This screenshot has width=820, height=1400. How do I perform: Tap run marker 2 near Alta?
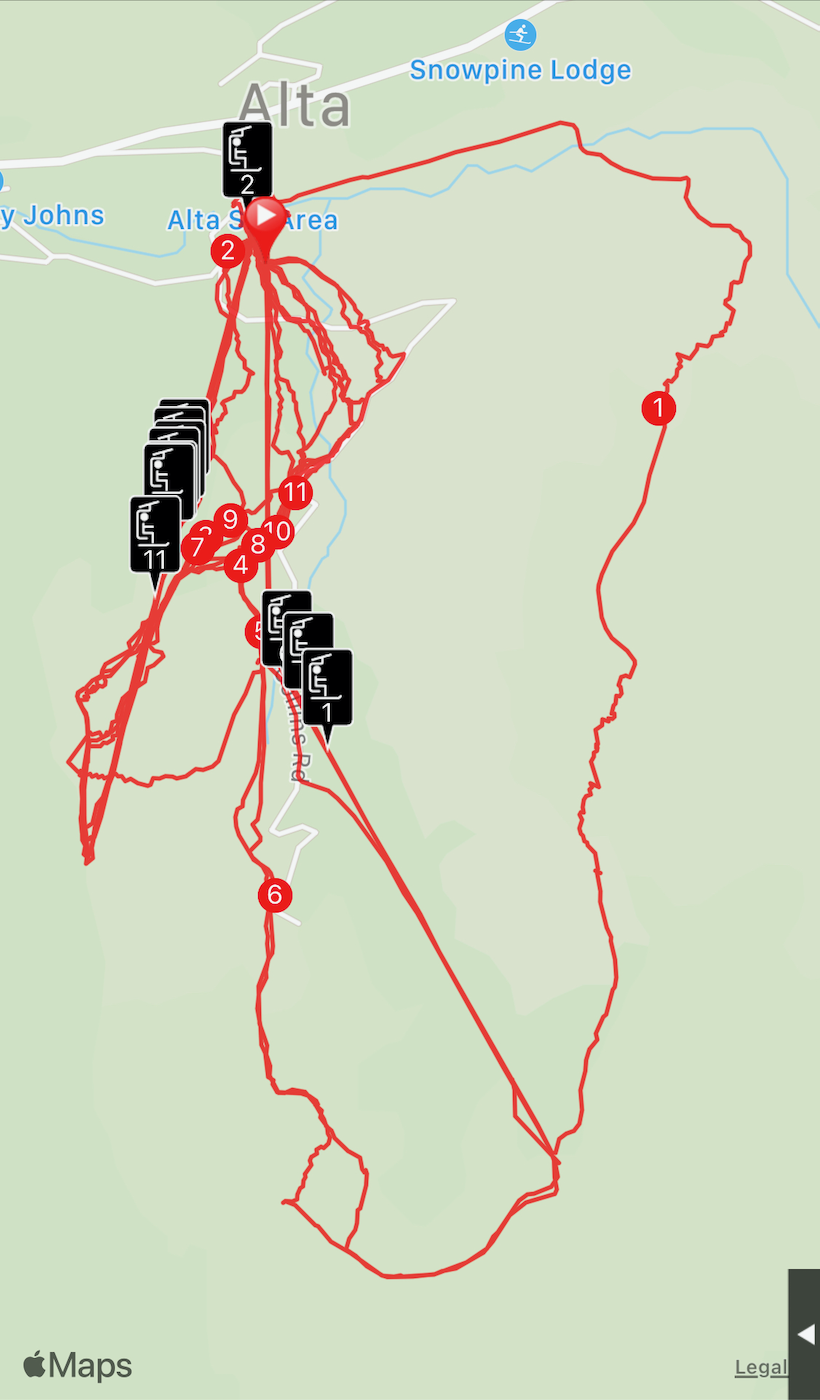(x=228, y=250)
